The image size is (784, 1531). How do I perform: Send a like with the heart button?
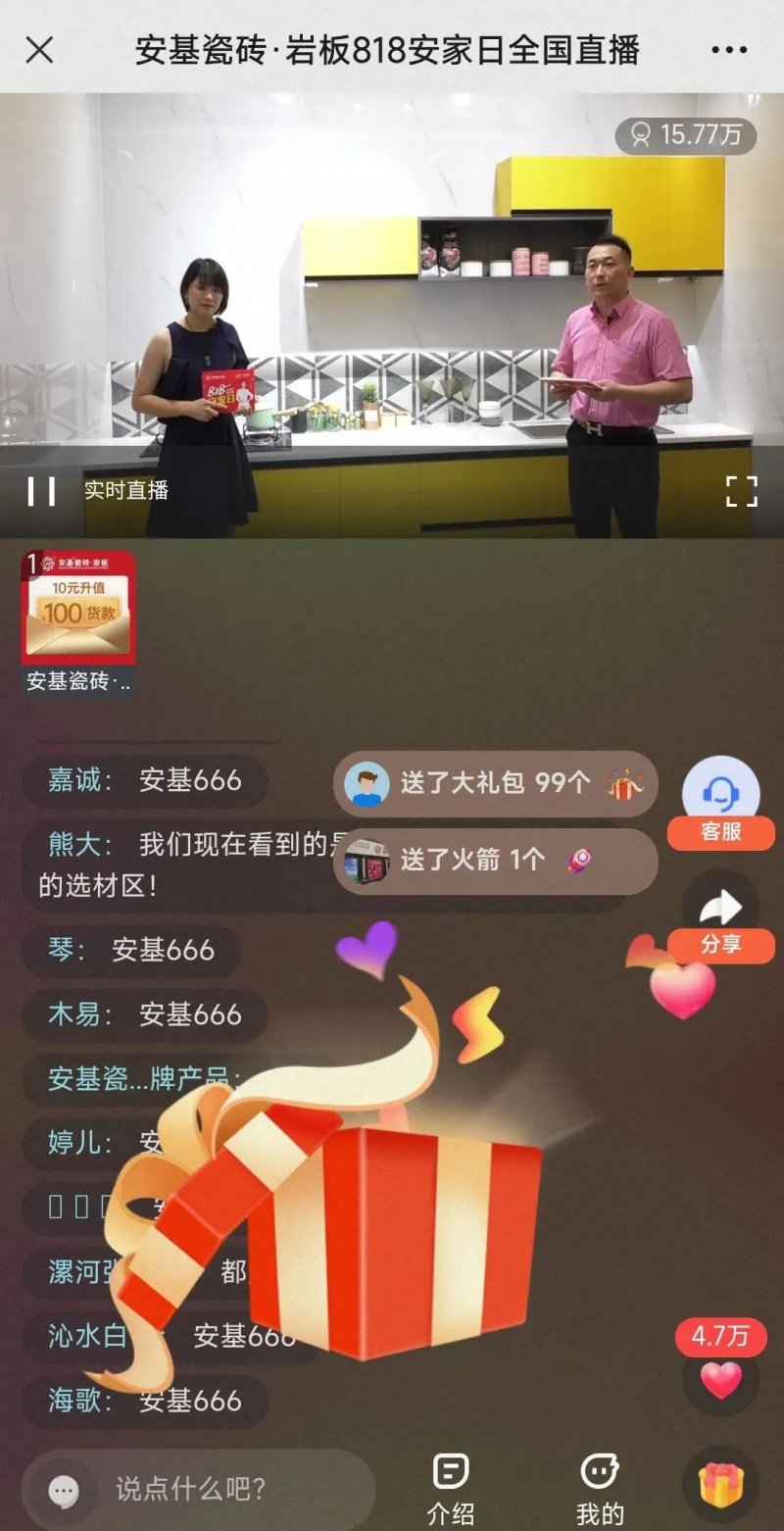[x=721, y=1380]
